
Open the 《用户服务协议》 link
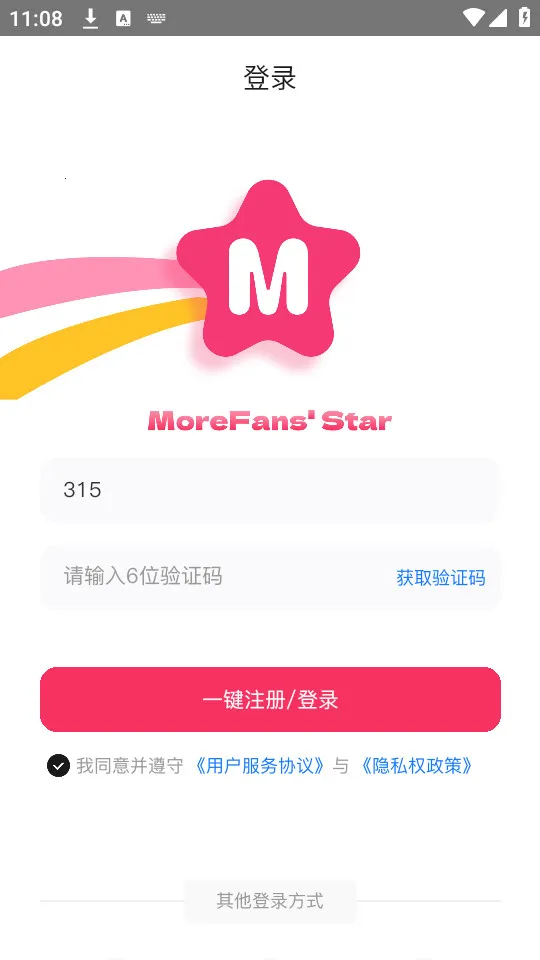coord(259,766)
